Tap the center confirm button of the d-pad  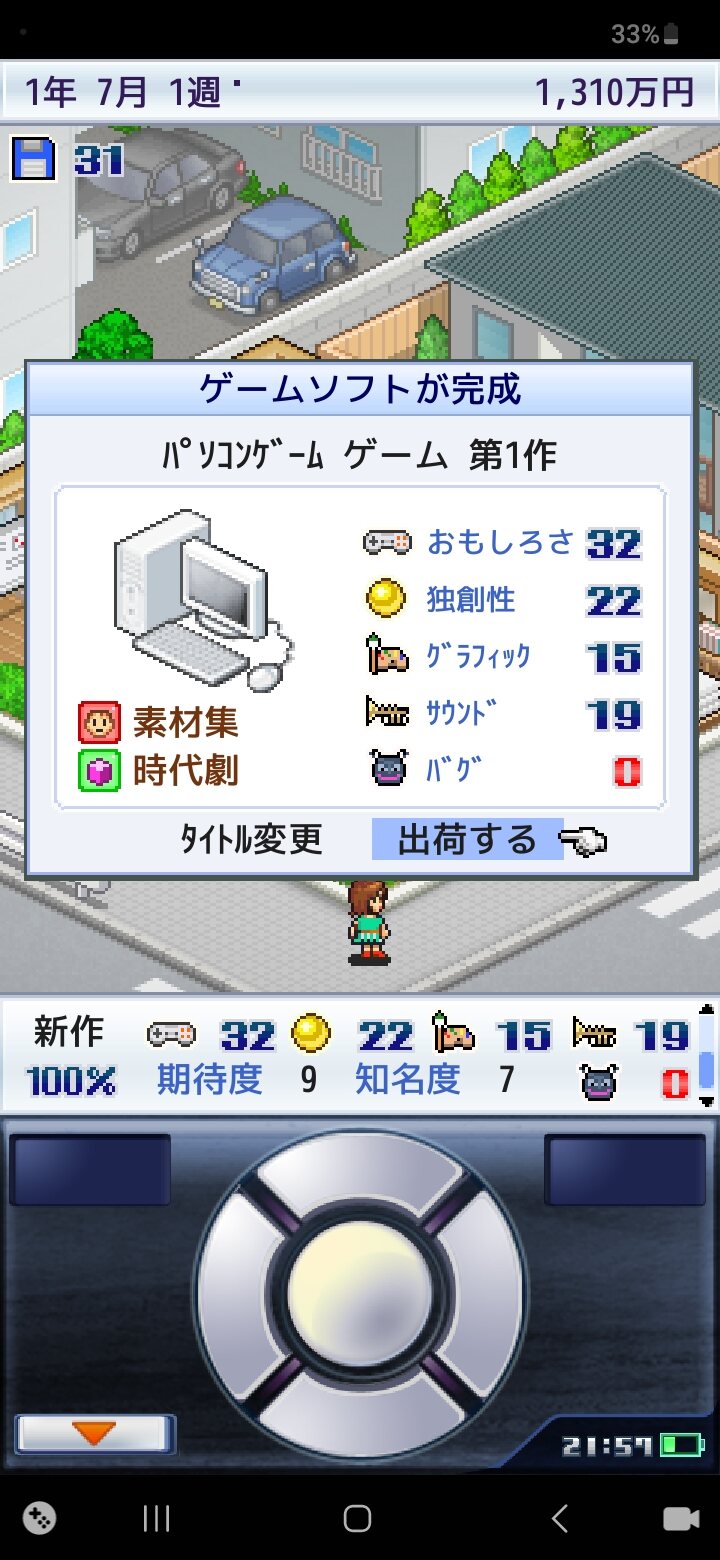(x=359, y=1295)
